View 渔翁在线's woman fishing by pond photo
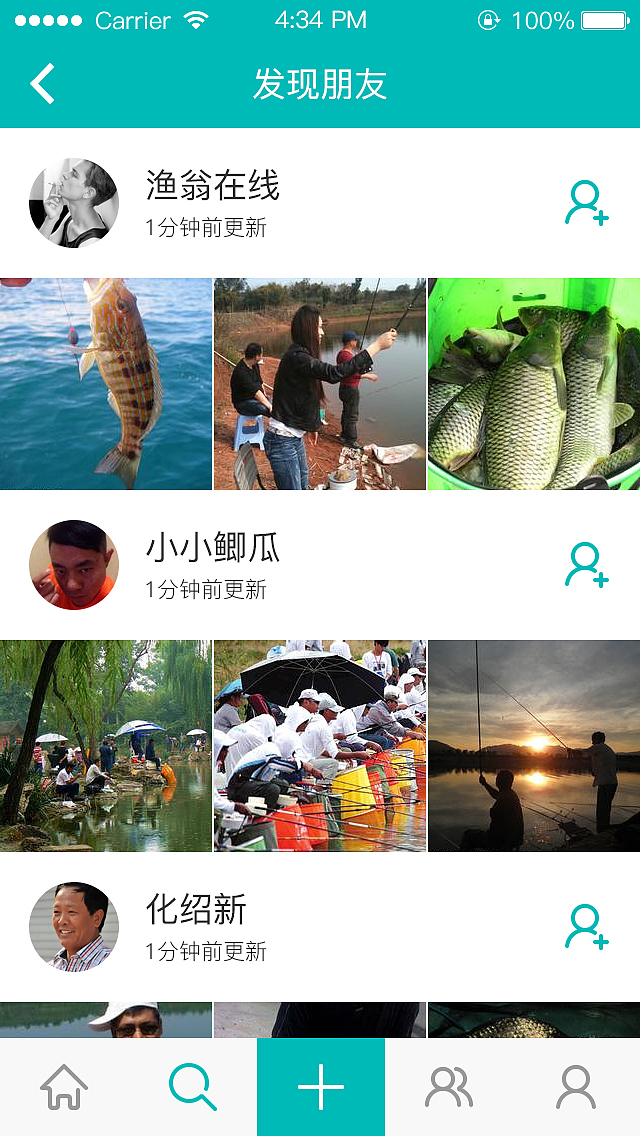640x1136 pixels. click(320, 384)
